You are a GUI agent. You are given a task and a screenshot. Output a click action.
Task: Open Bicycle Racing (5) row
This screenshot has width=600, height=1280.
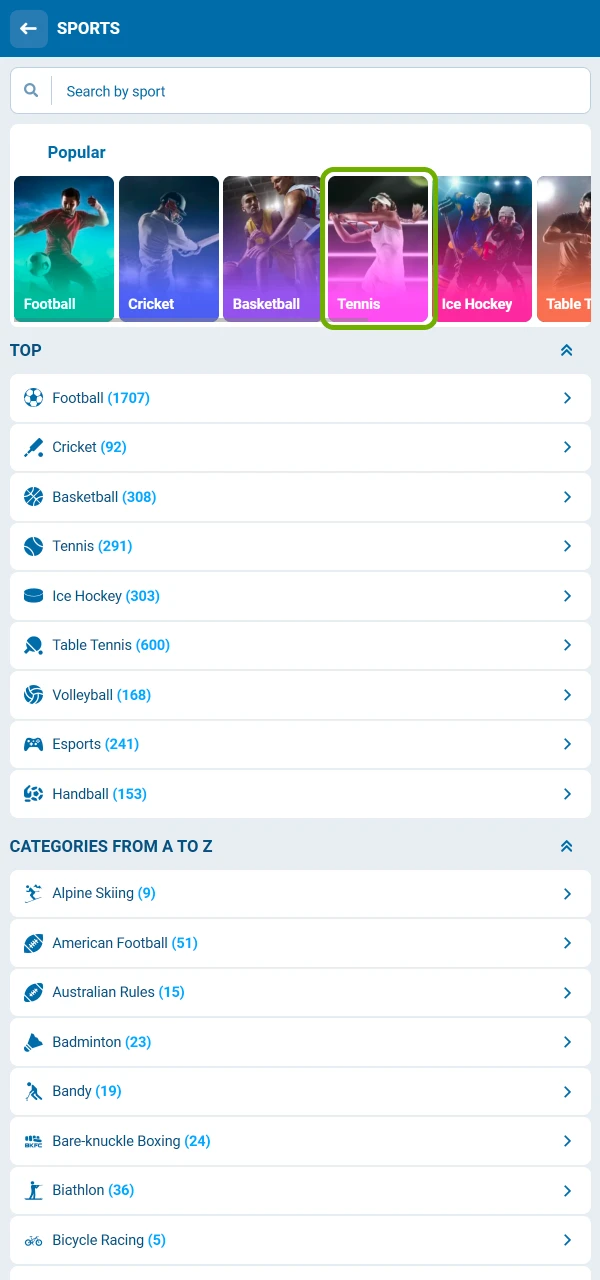pos(300,1240)
